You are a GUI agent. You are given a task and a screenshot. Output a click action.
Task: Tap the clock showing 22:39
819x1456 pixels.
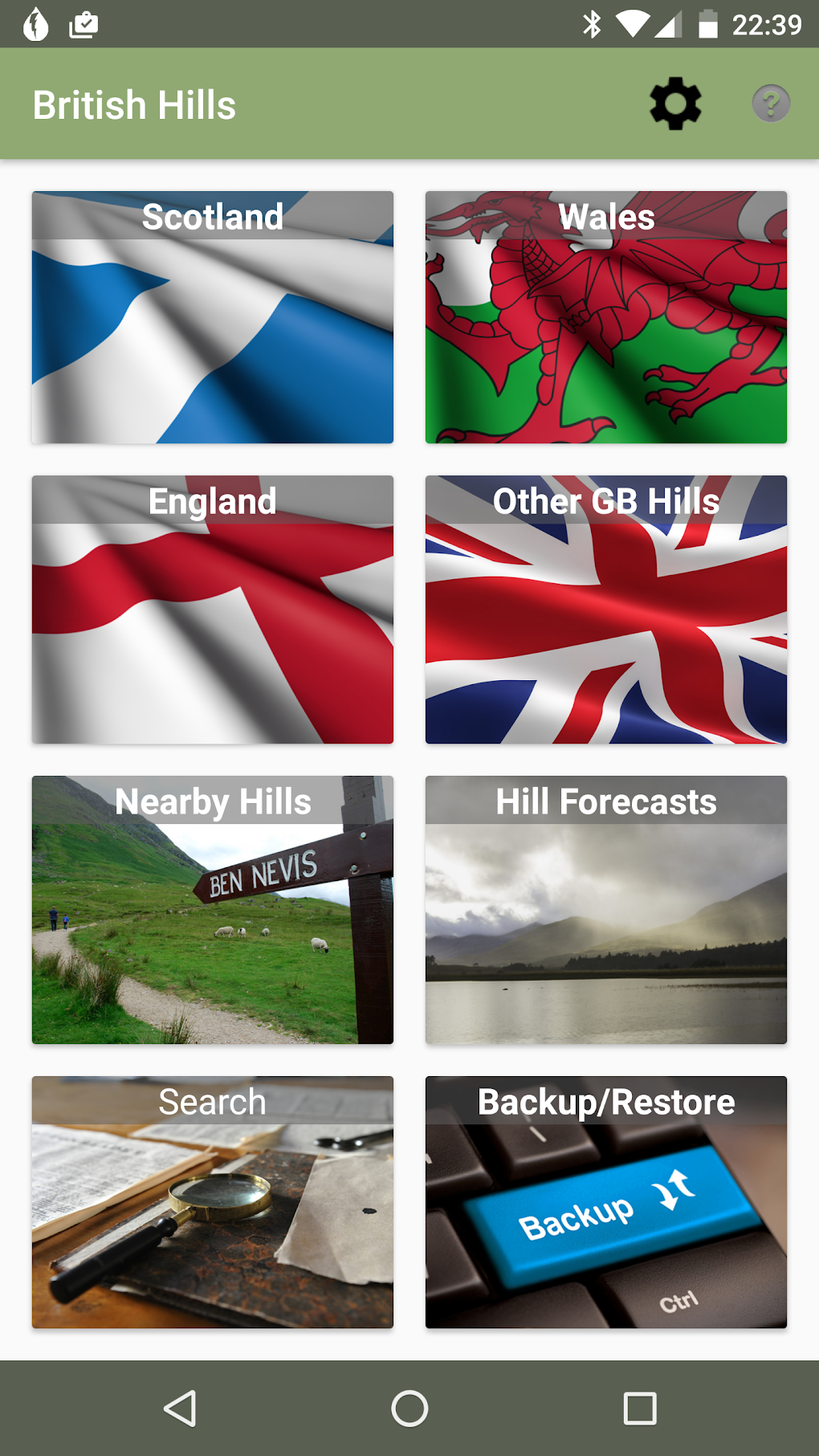[768, 24]
